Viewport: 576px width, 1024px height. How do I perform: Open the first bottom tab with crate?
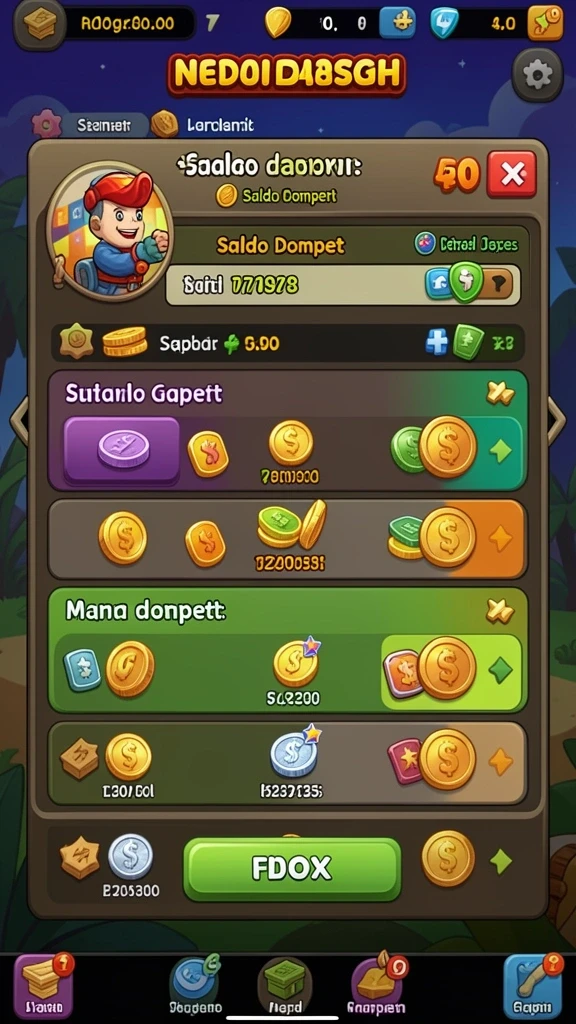43,985
